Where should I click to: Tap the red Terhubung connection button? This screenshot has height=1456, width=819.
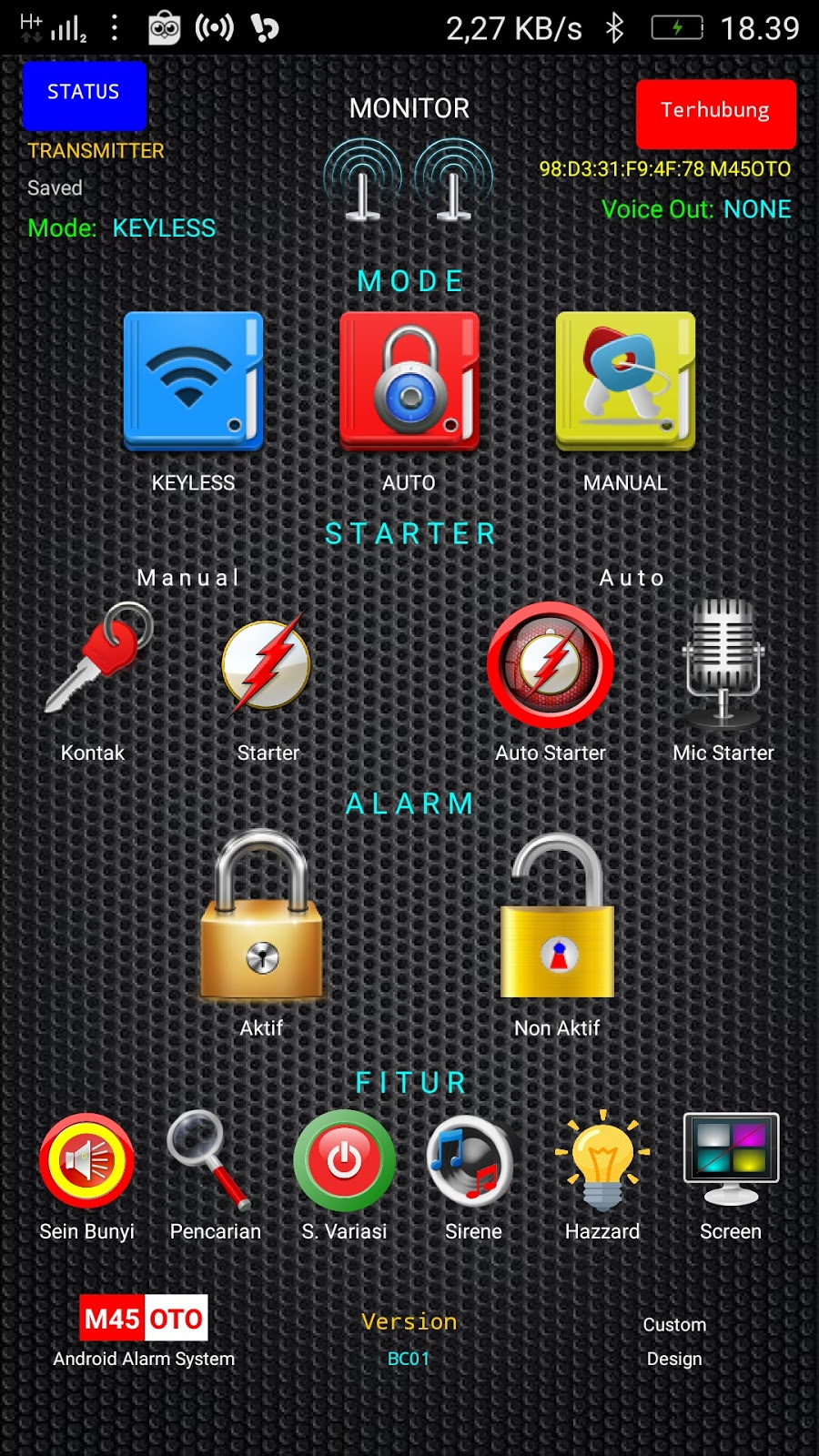coord(715,114)
